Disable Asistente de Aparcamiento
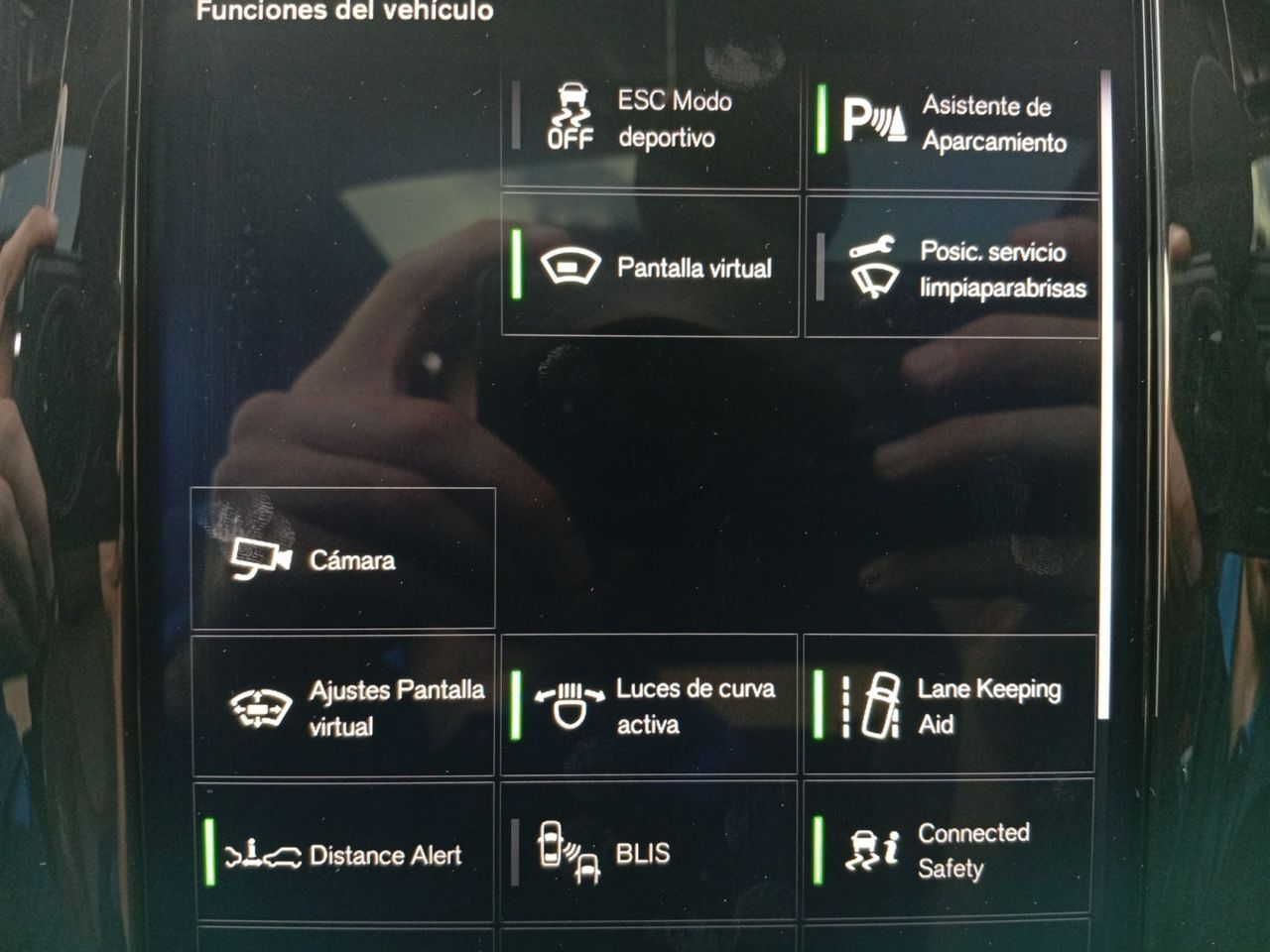The width and height of the screenshot is (1270, 952). point(952,124)
